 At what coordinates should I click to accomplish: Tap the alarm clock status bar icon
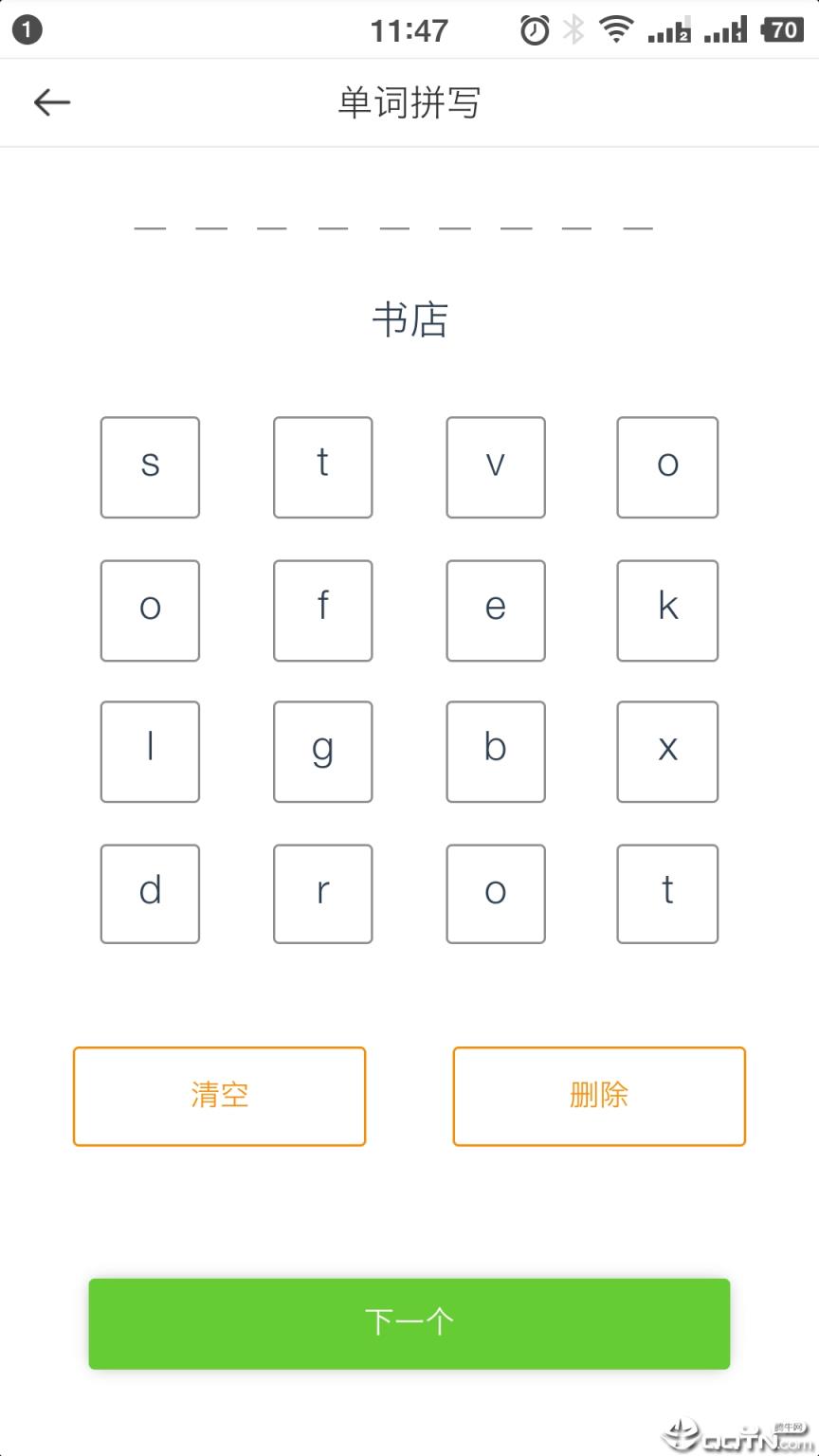click(533, 29)
